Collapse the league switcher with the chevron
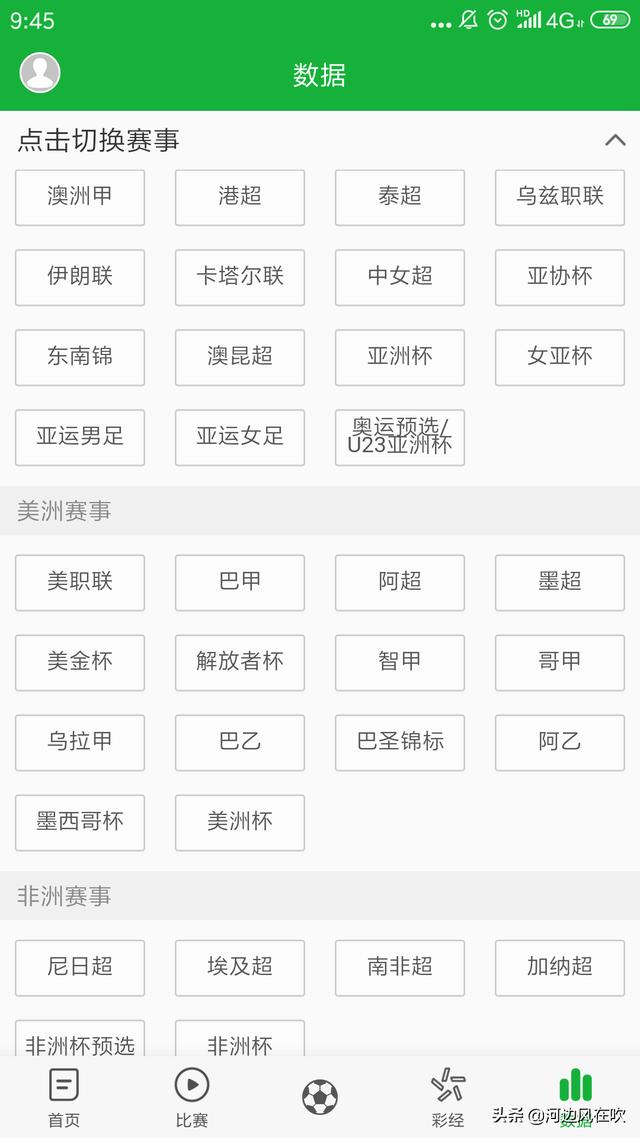 pos(615,140)
